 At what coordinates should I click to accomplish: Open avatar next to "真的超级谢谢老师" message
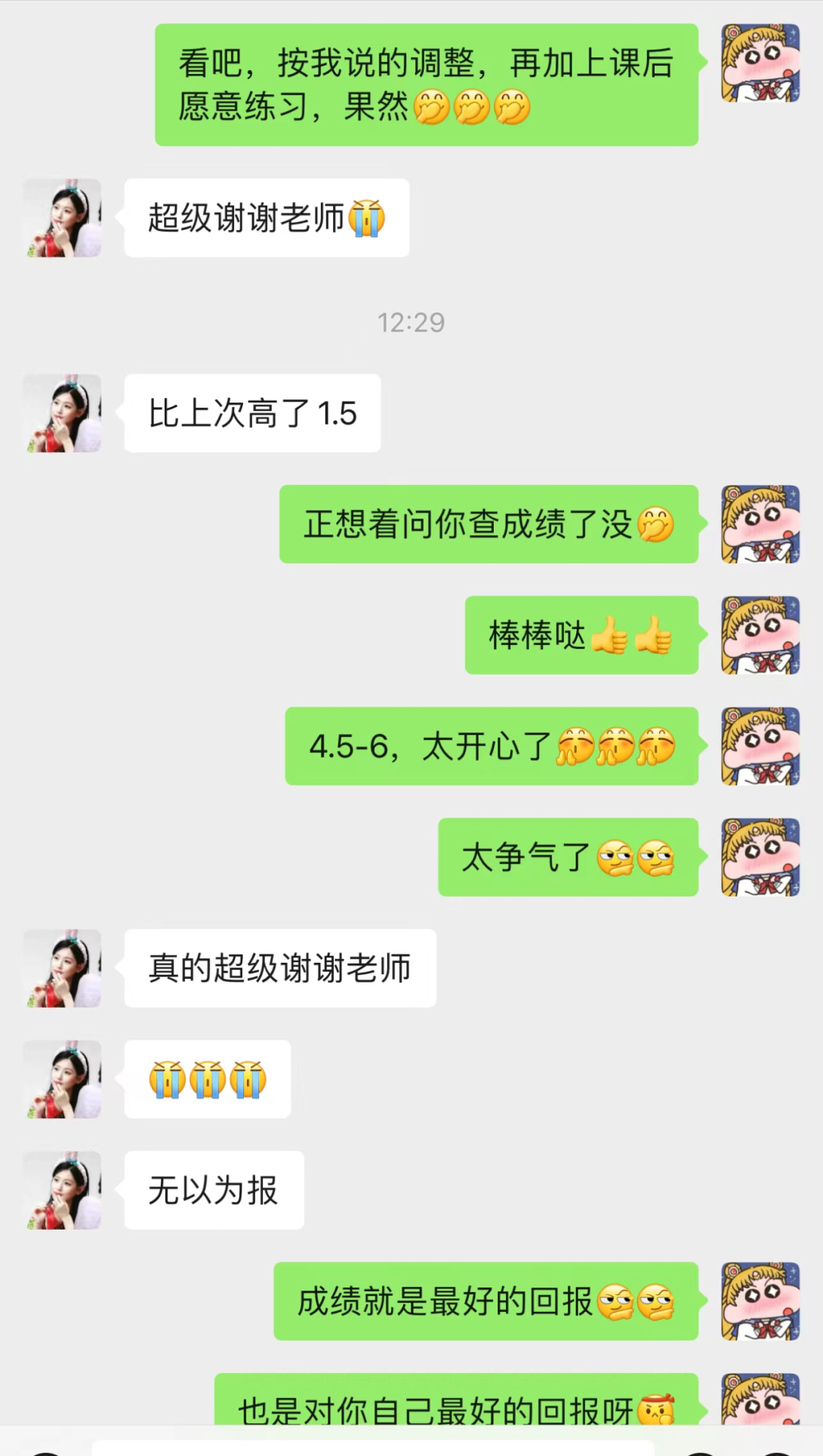[62, 969]
